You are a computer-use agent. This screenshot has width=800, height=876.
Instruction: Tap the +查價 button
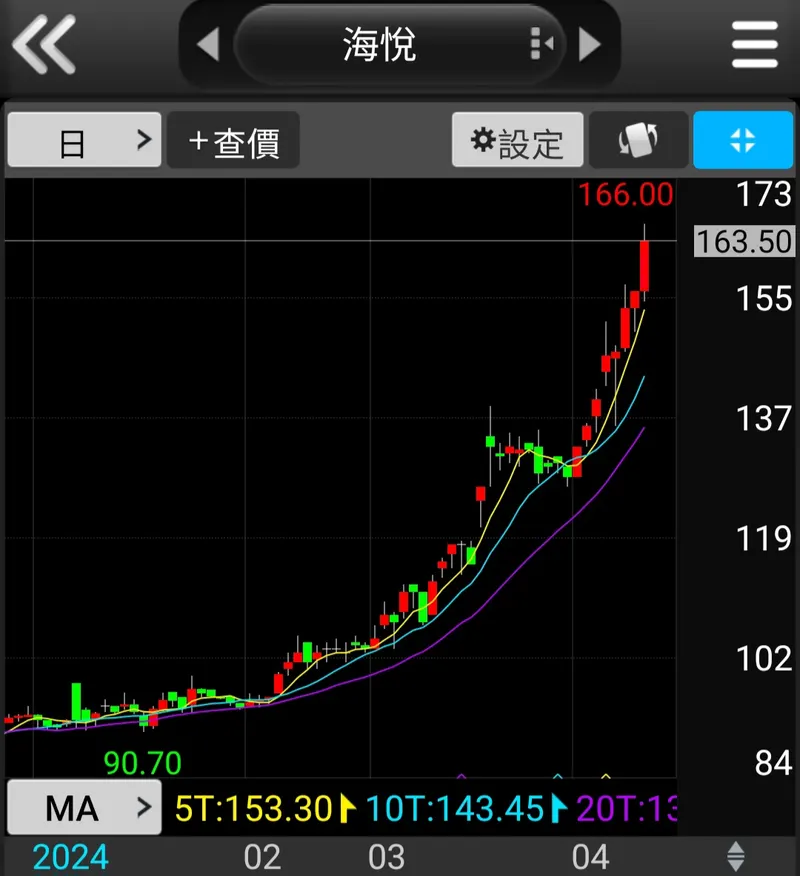pyautogui.click(x=233, y=140)
